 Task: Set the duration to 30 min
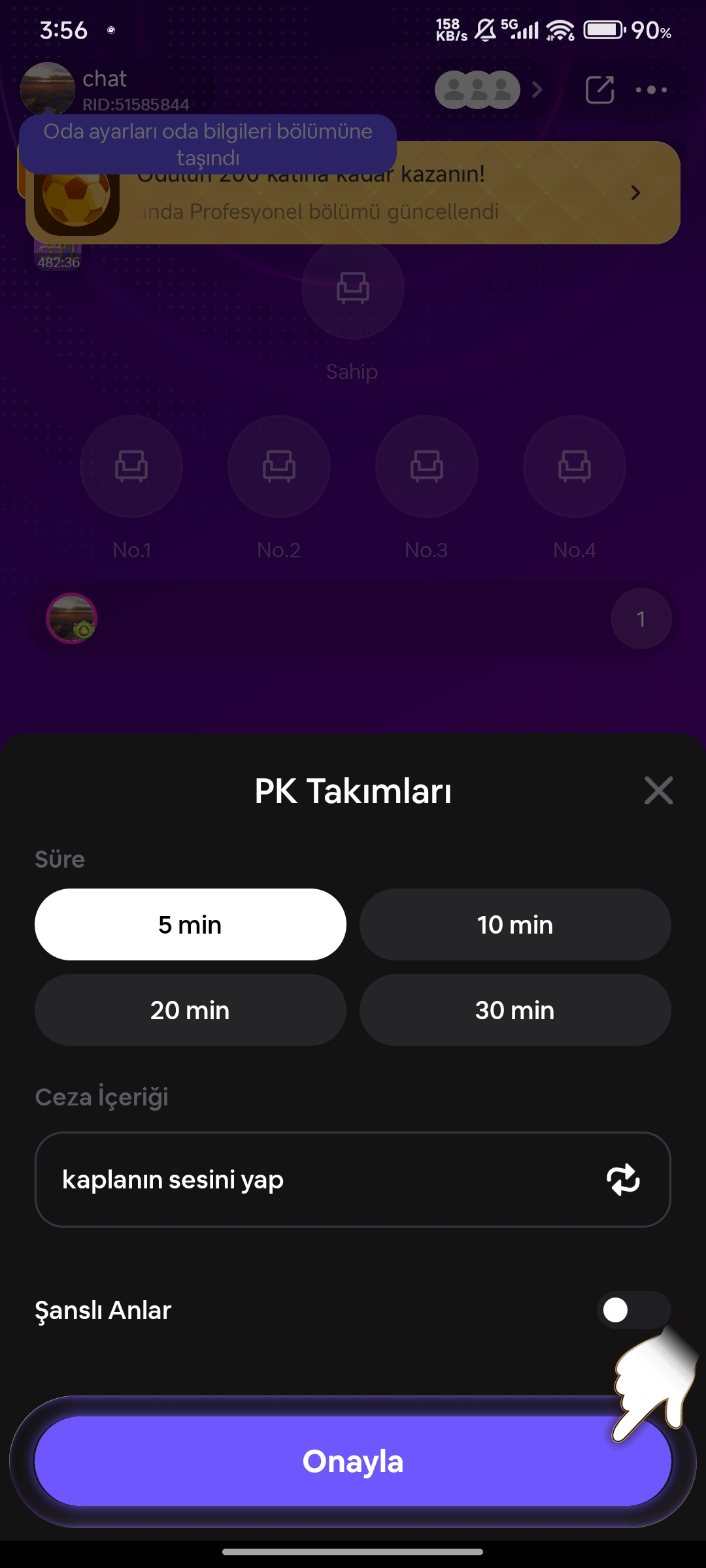(515, 1010)
